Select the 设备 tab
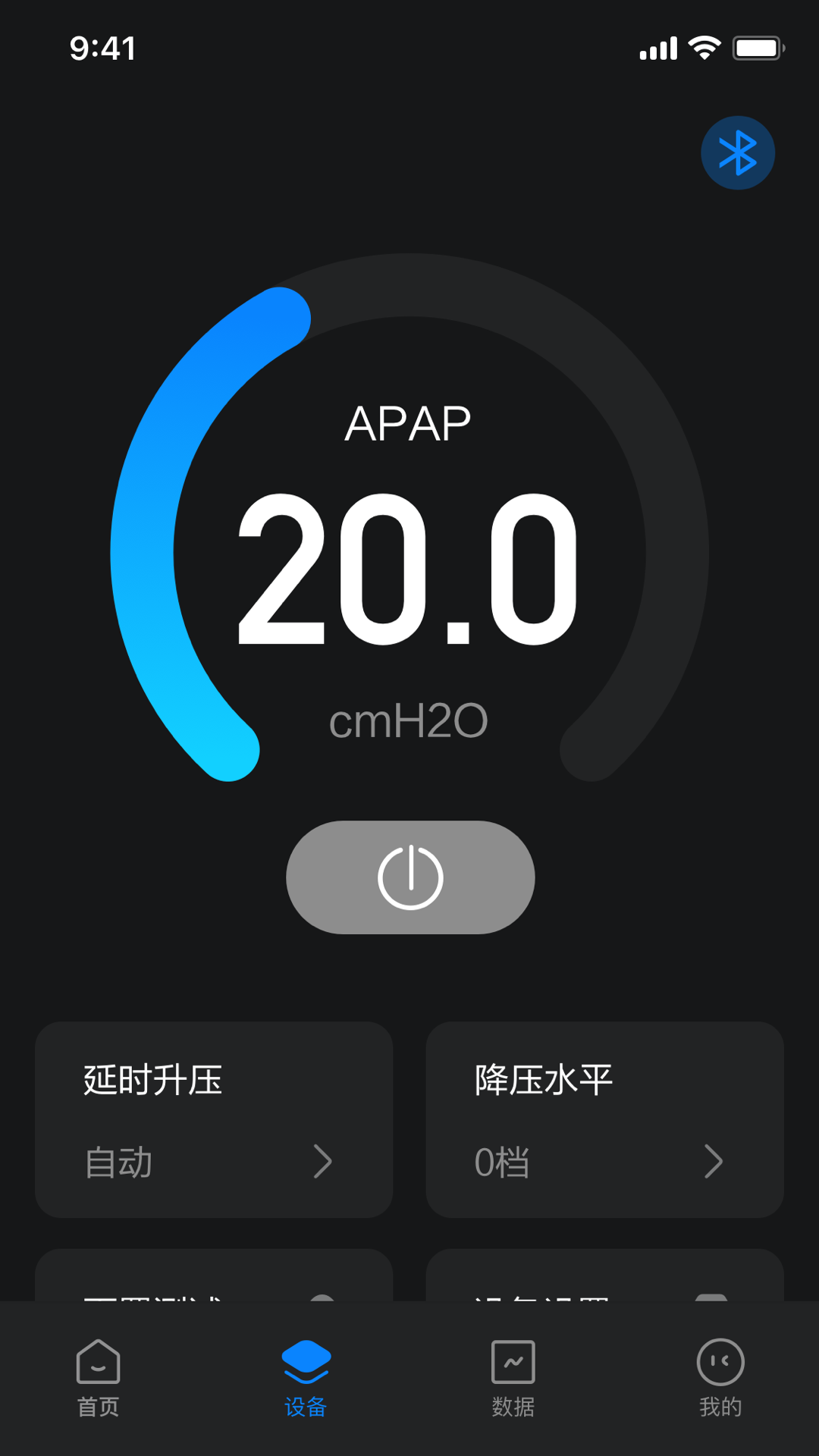This screenshot has height=1456, width=819. 306,1377
